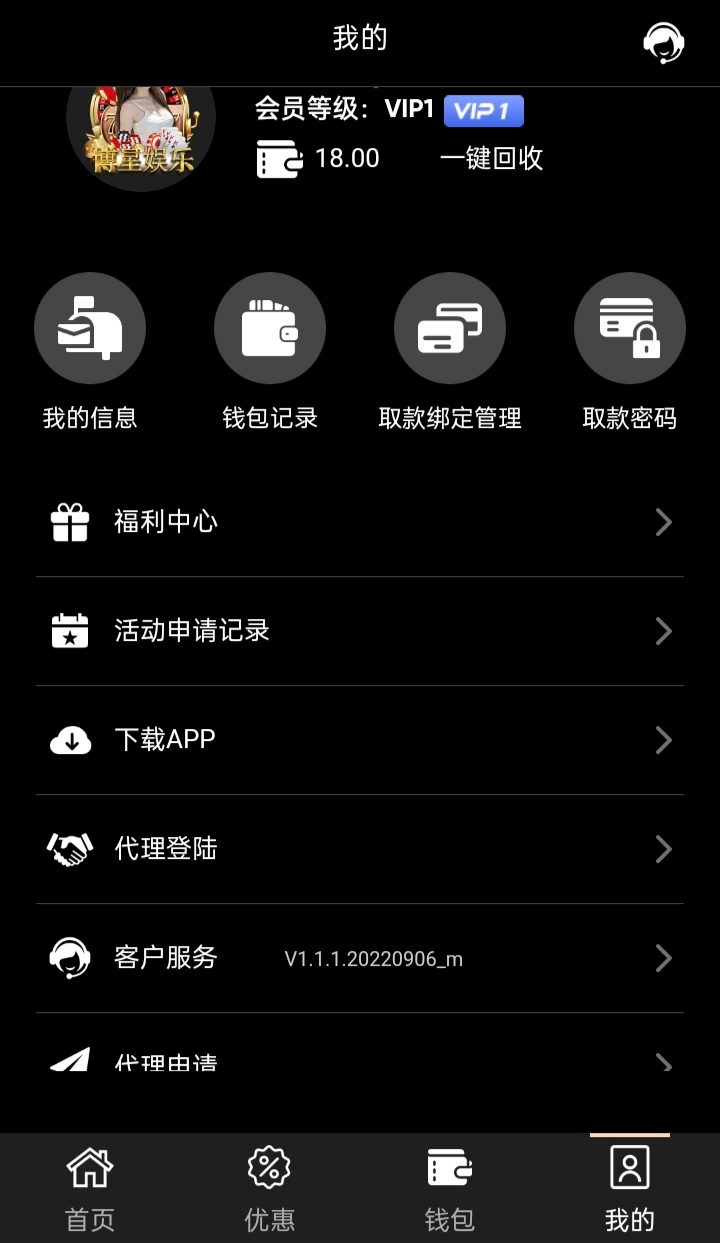
Task: Open the 福利中心 row
Action: 360,522
